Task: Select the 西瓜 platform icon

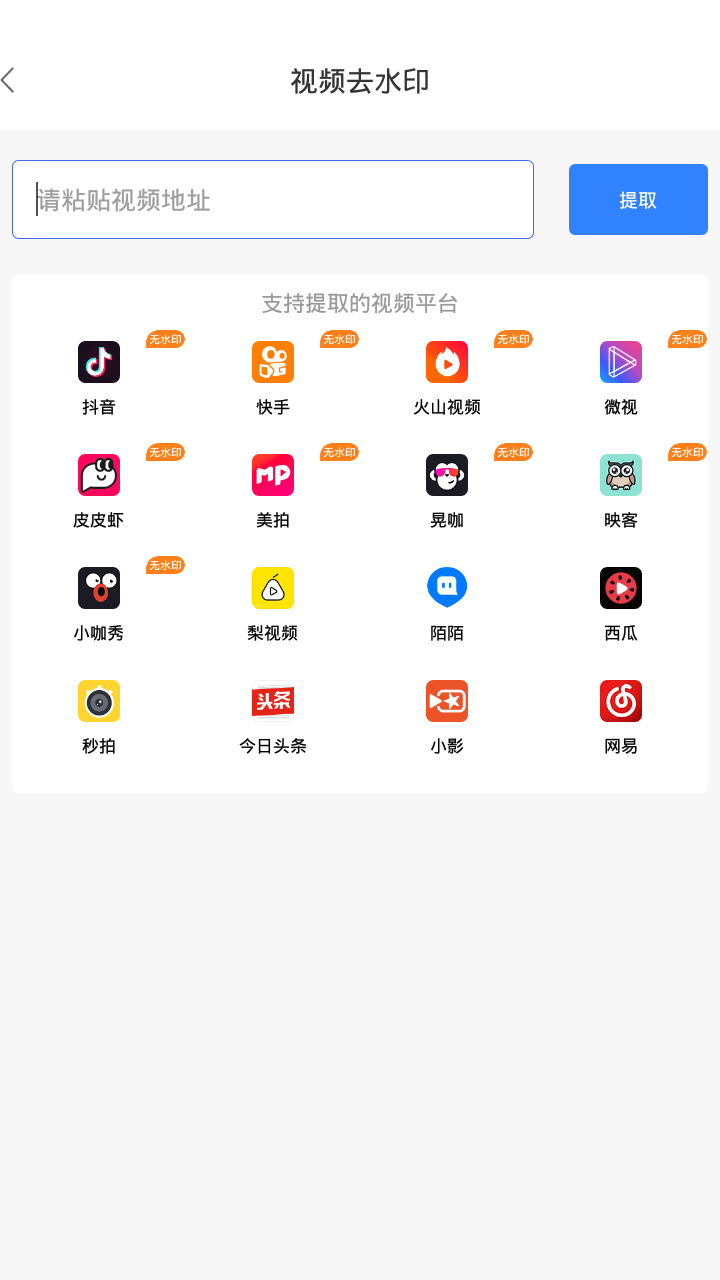Action: (621, 588)
